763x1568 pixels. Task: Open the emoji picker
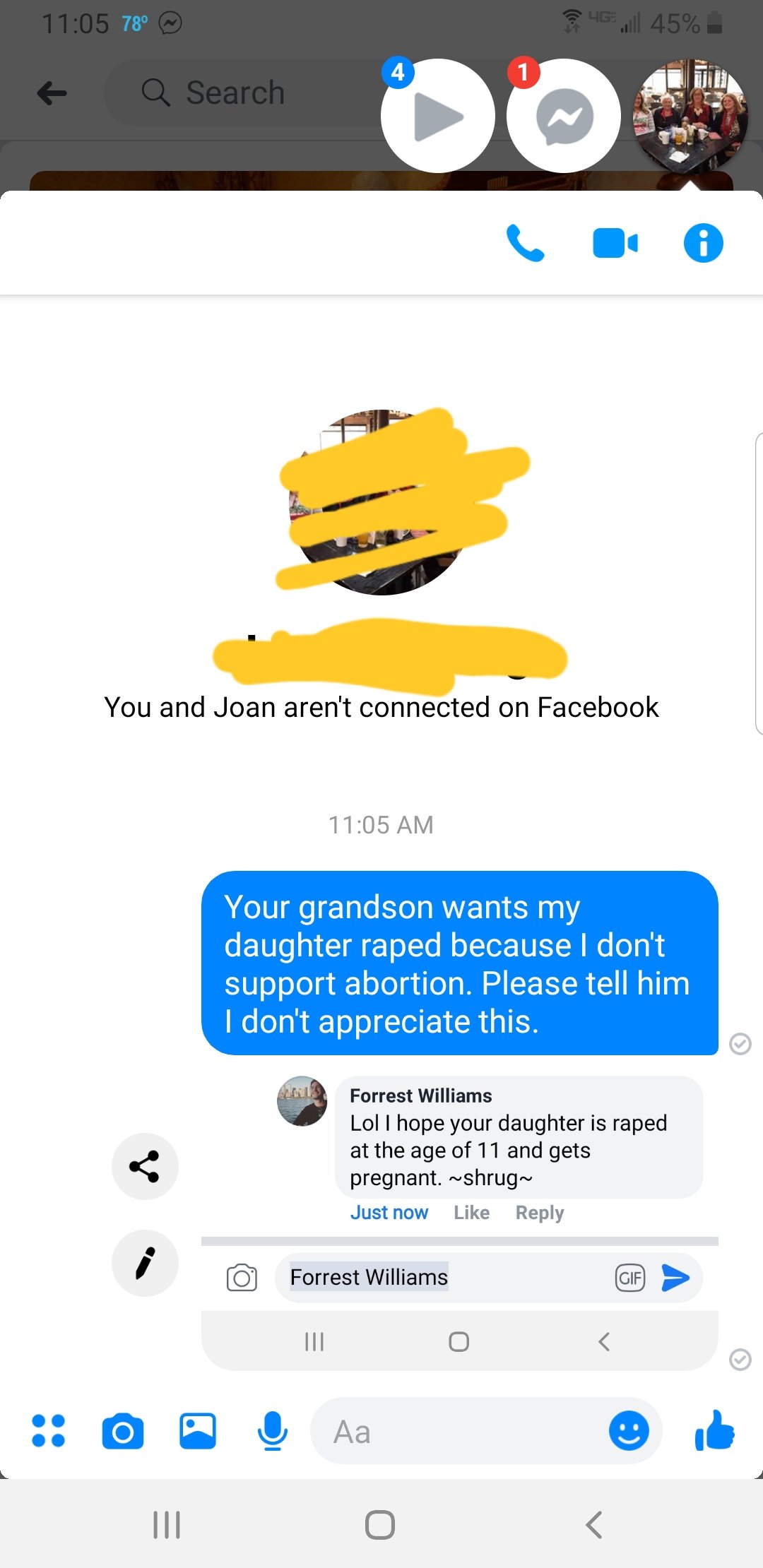pyautogui.click(x=629, y=1432)
